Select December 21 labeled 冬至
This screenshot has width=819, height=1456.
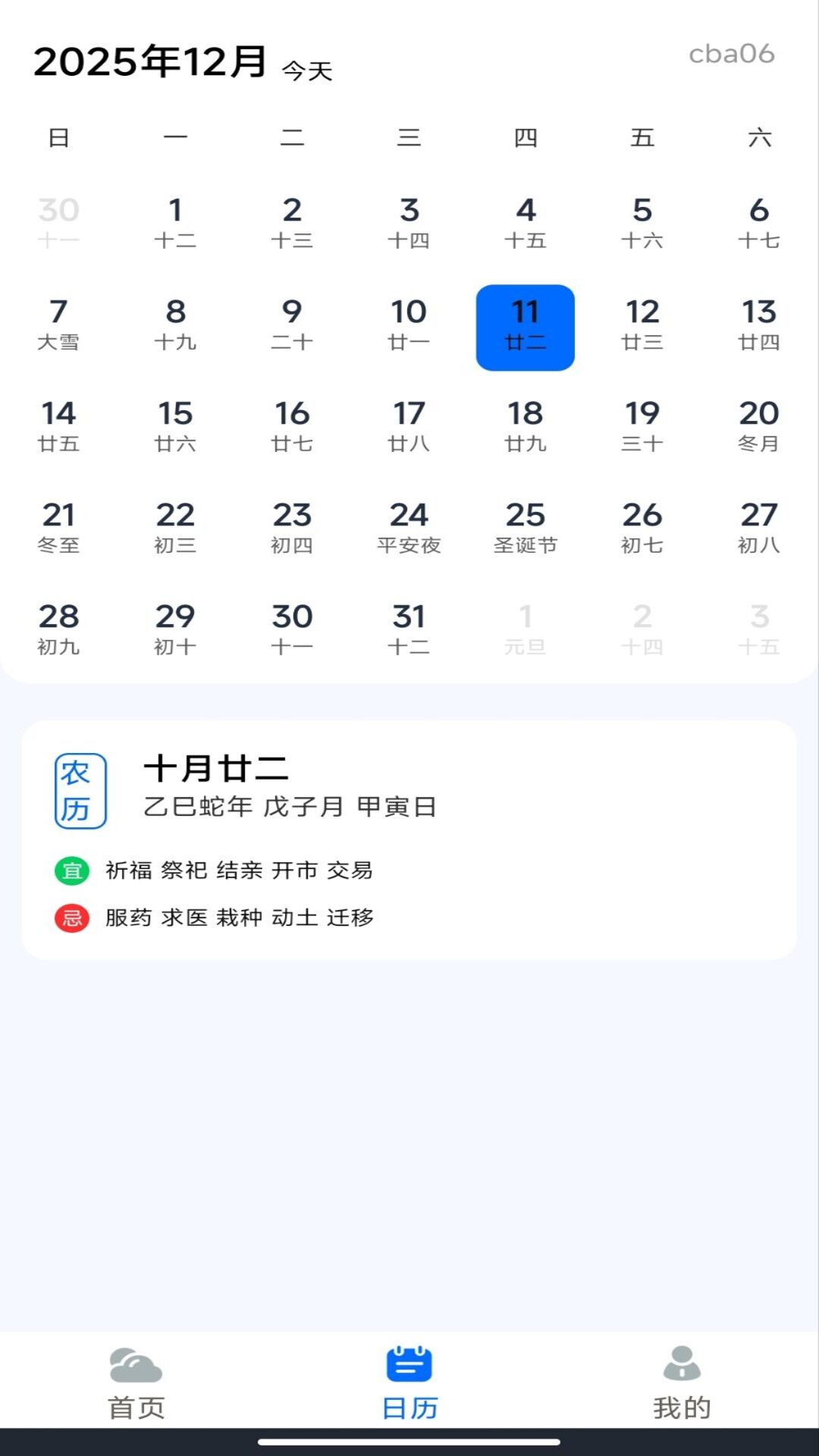[x=60, y=527]
